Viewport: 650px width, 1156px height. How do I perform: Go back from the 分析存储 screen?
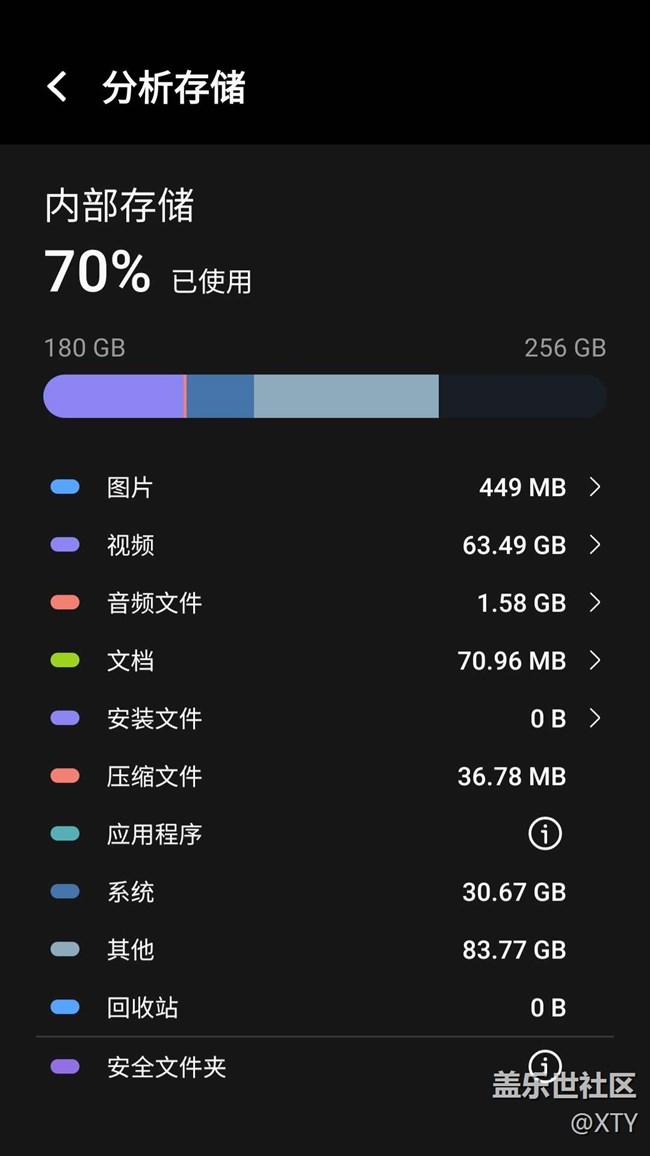58,87
